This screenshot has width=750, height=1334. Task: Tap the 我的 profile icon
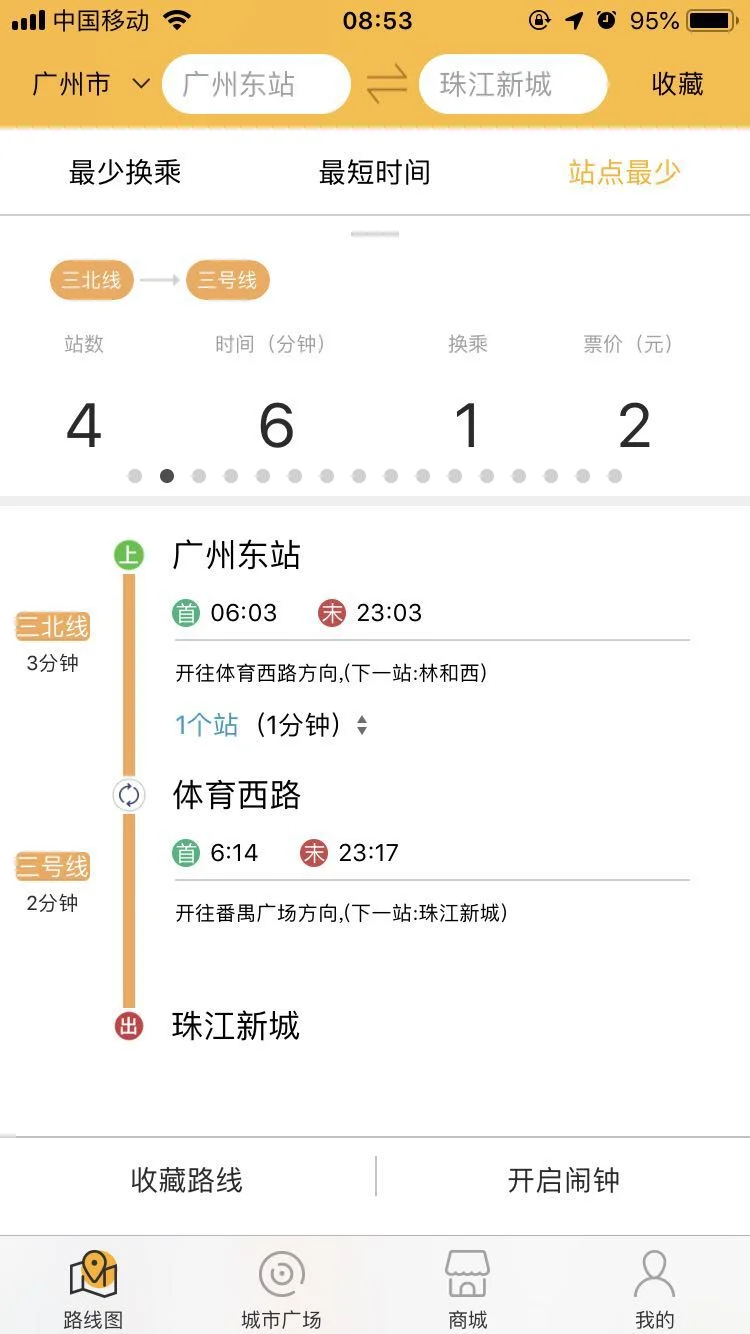point(655,1285)
